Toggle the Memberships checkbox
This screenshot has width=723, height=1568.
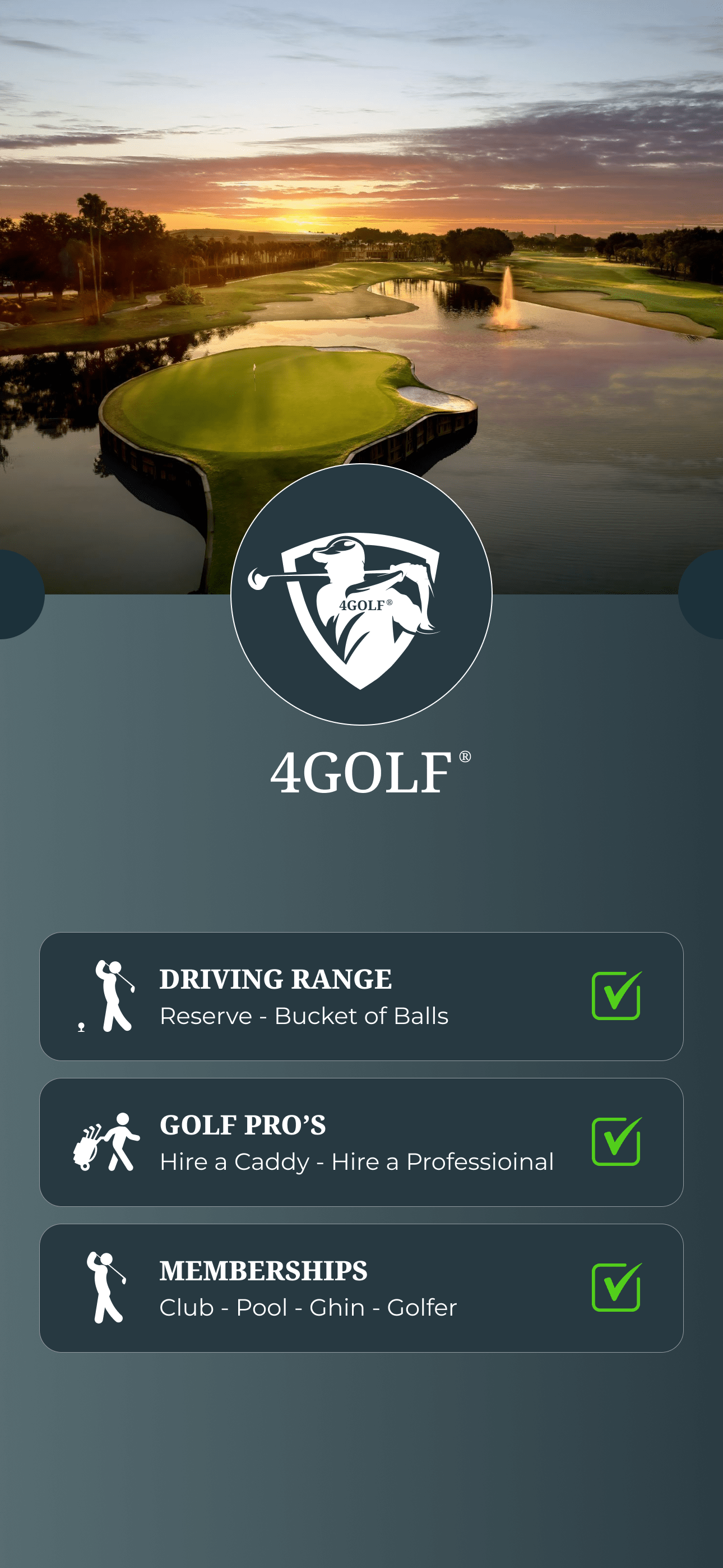pyautogui.click(x=616, y=1288)
